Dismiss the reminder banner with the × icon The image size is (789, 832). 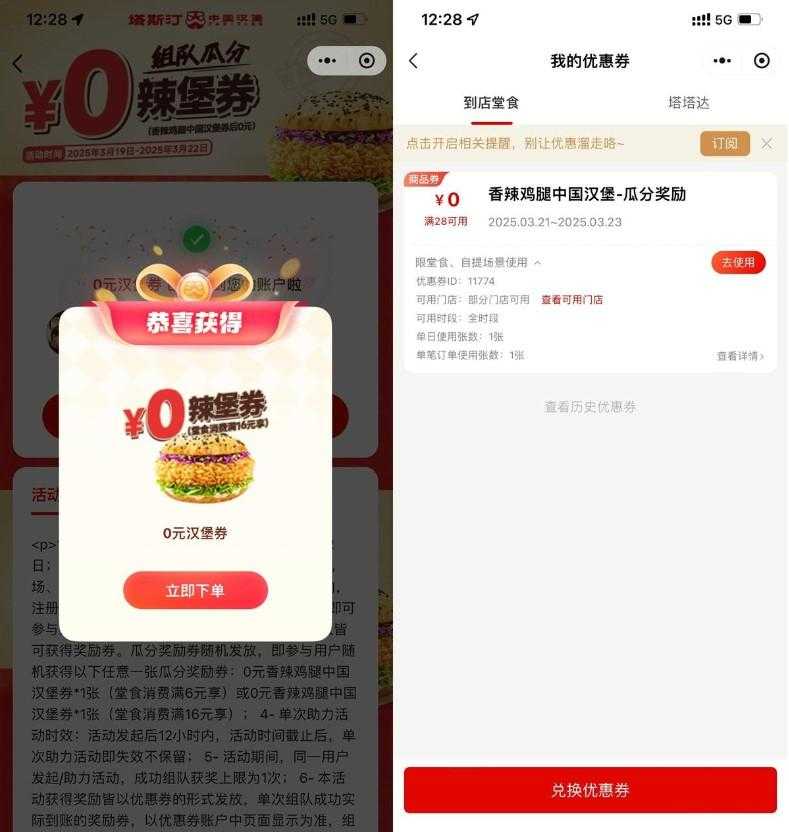tap(766, 144)
